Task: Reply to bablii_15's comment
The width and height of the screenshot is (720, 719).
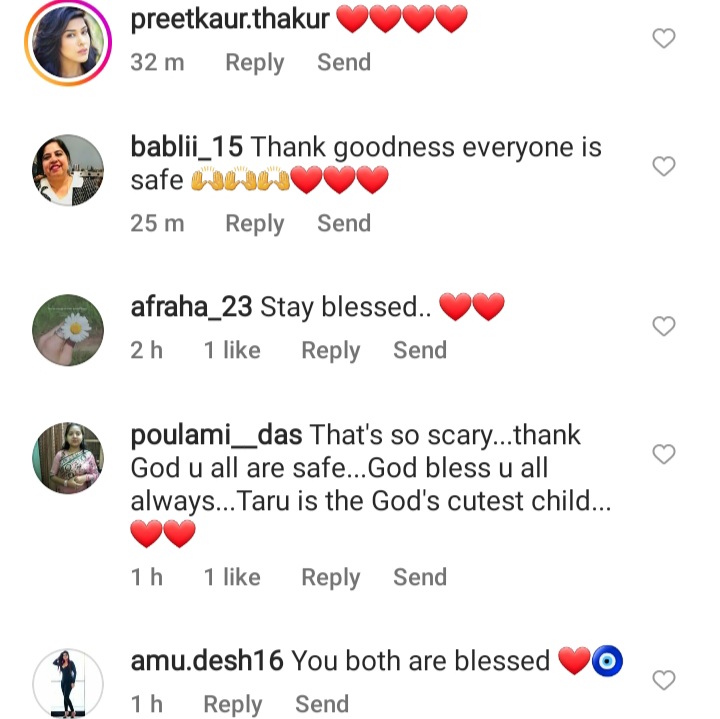Action: pyautogui.click(x=254, y=223)
